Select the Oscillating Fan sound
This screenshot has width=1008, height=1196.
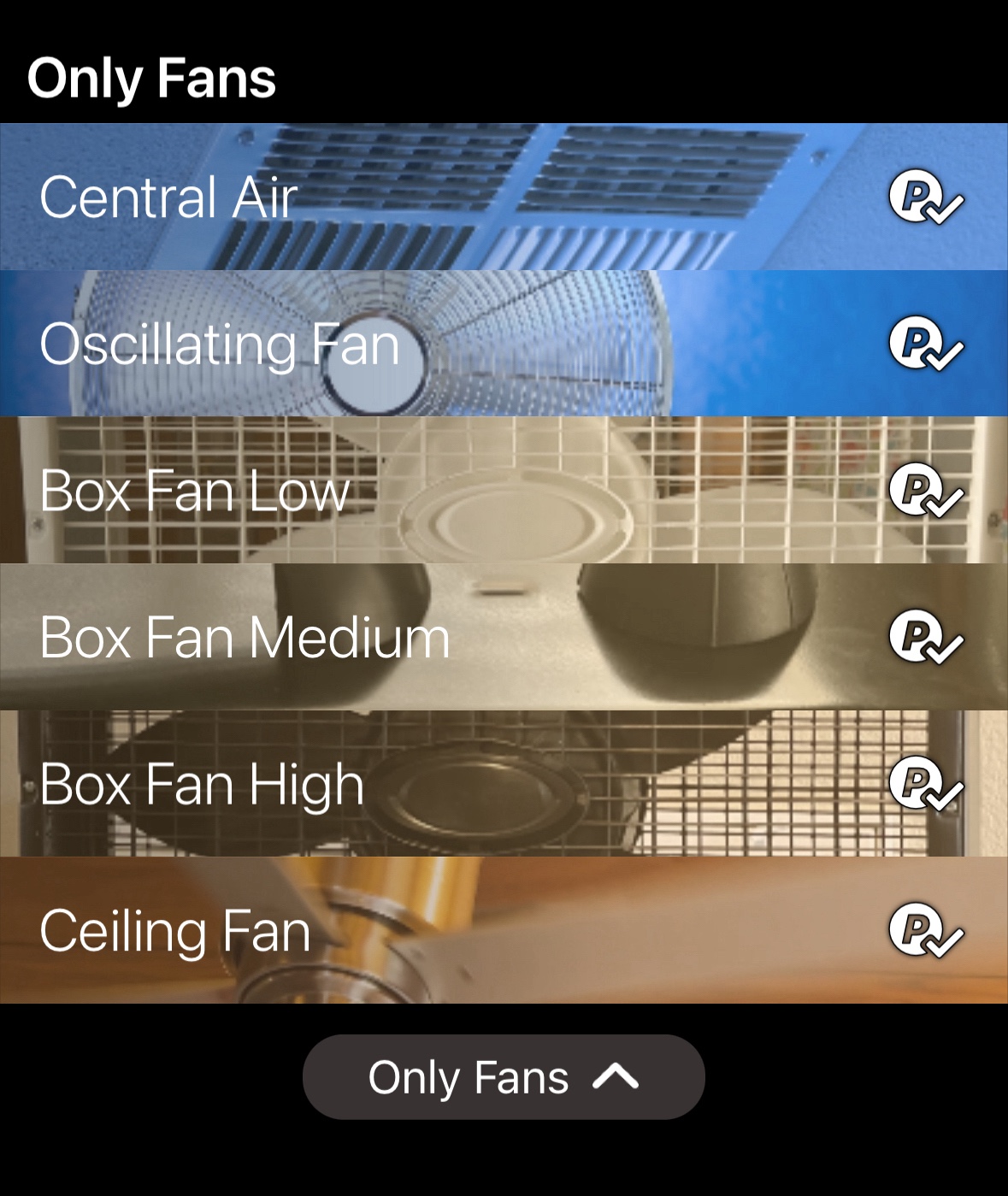[427, 344]
